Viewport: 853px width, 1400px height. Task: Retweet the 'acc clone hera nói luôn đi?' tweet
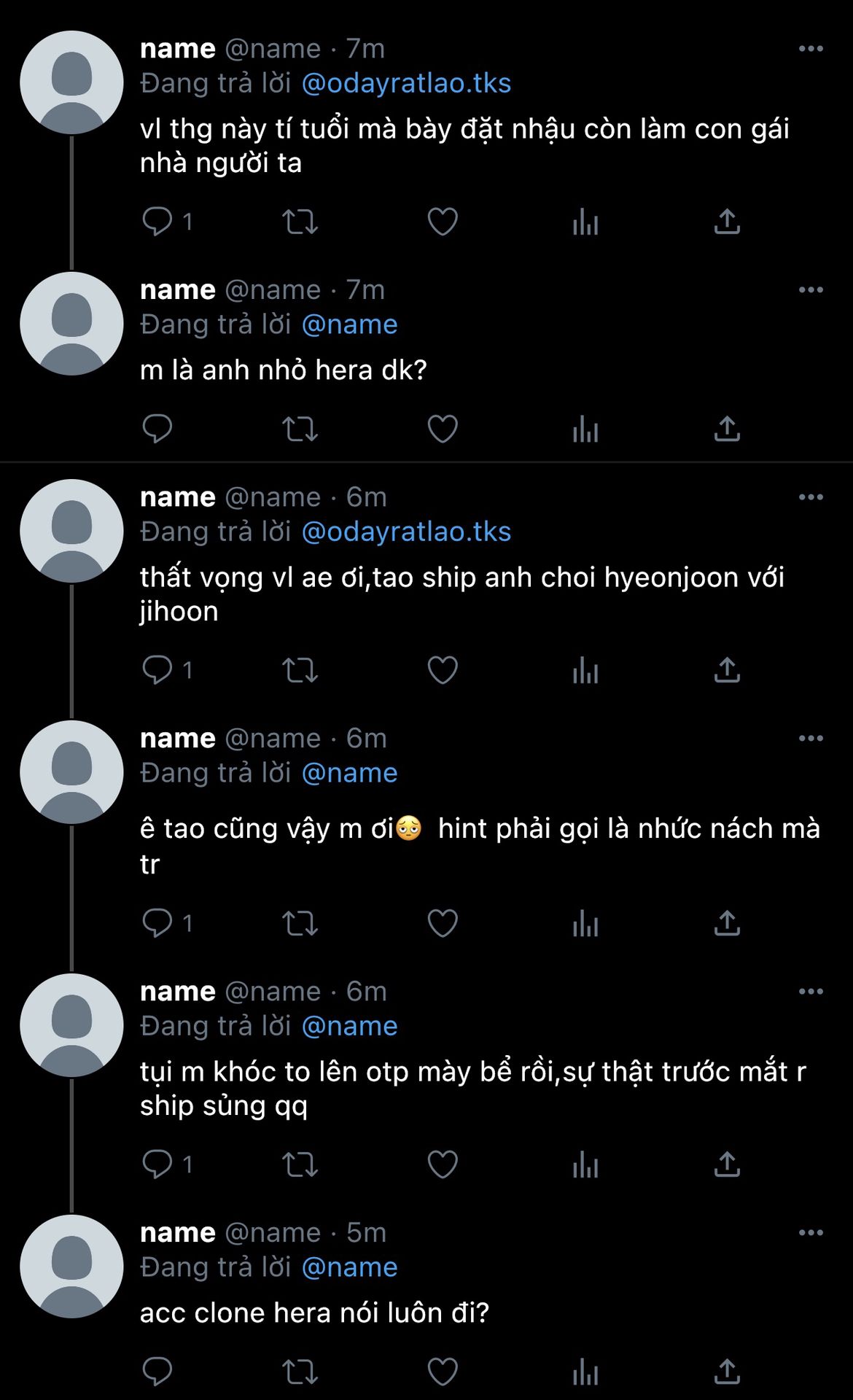(300, 1372)
